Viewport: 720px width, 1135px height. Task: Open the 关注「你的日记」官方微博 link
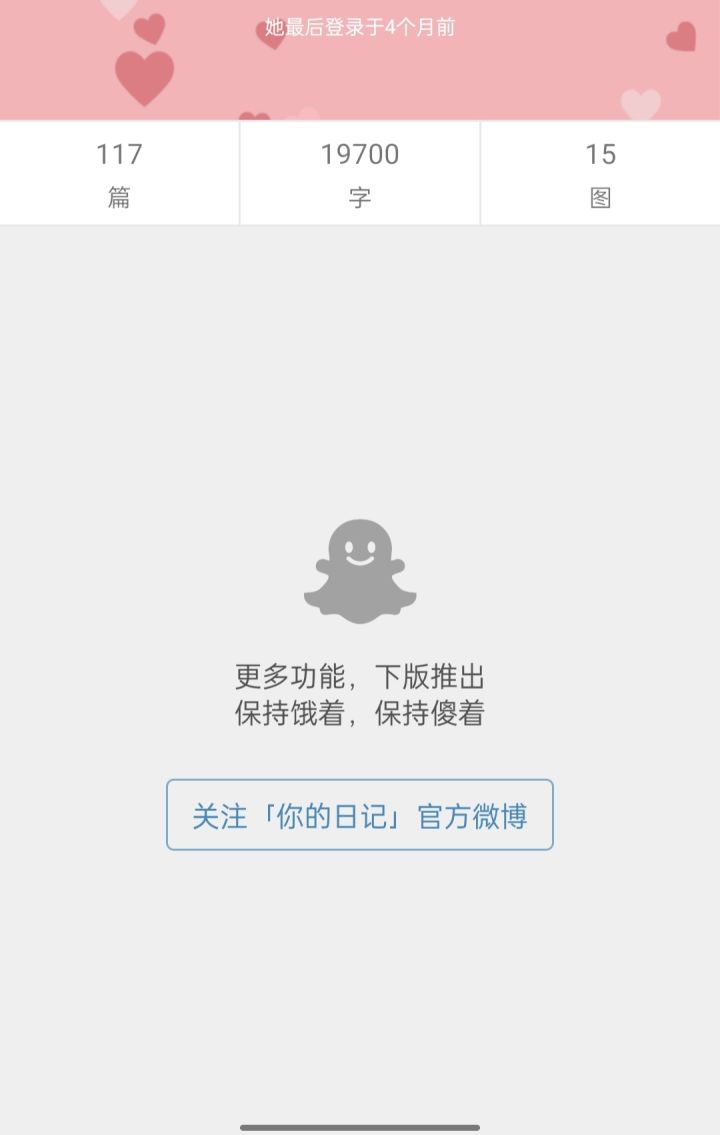360,816
